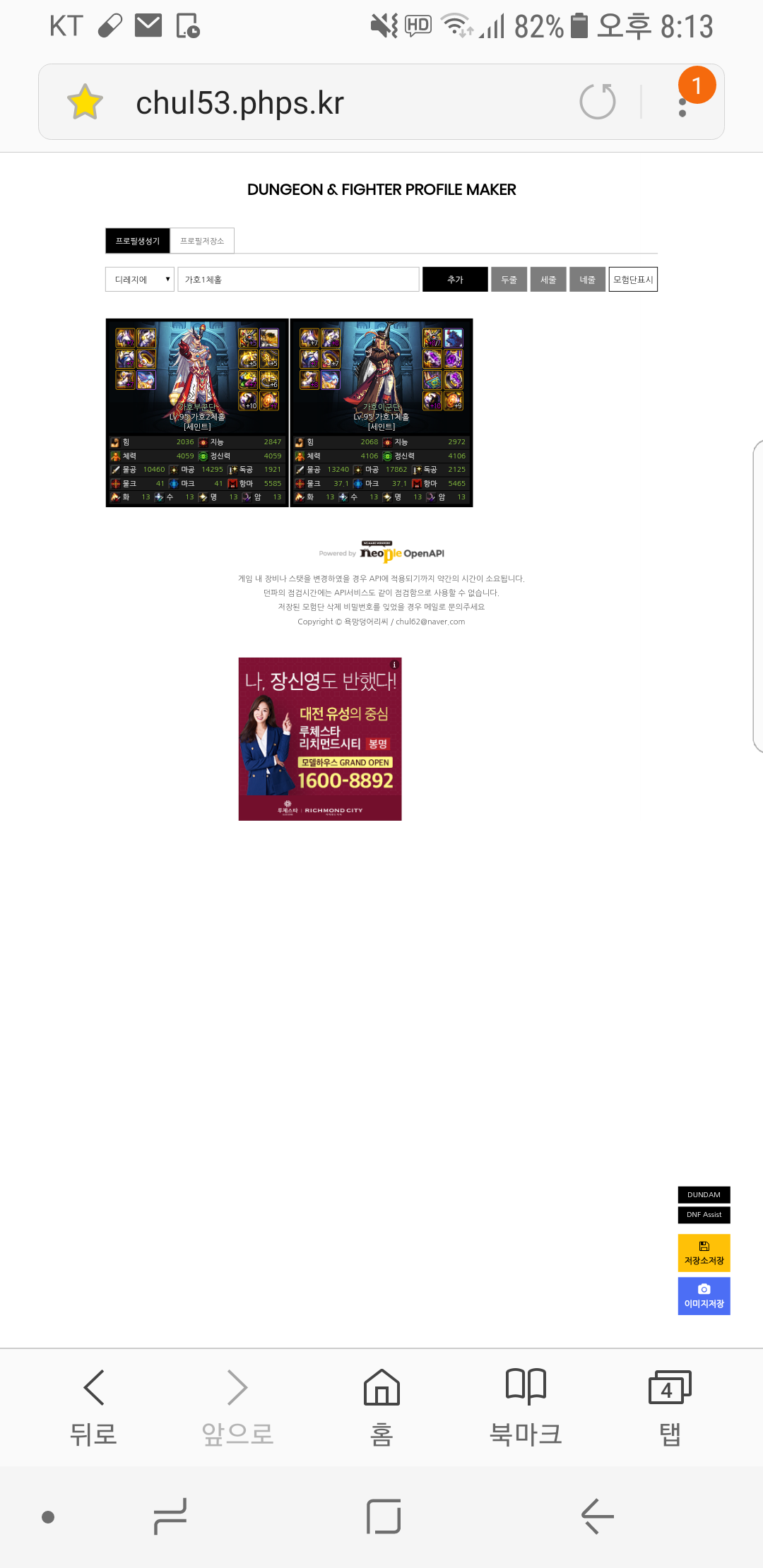Image resolution: width=763 pixels, height=1568 pixels.
Task: Open the 루체스타 리치먼드시티 advertisement
Action: pos(320,739)
